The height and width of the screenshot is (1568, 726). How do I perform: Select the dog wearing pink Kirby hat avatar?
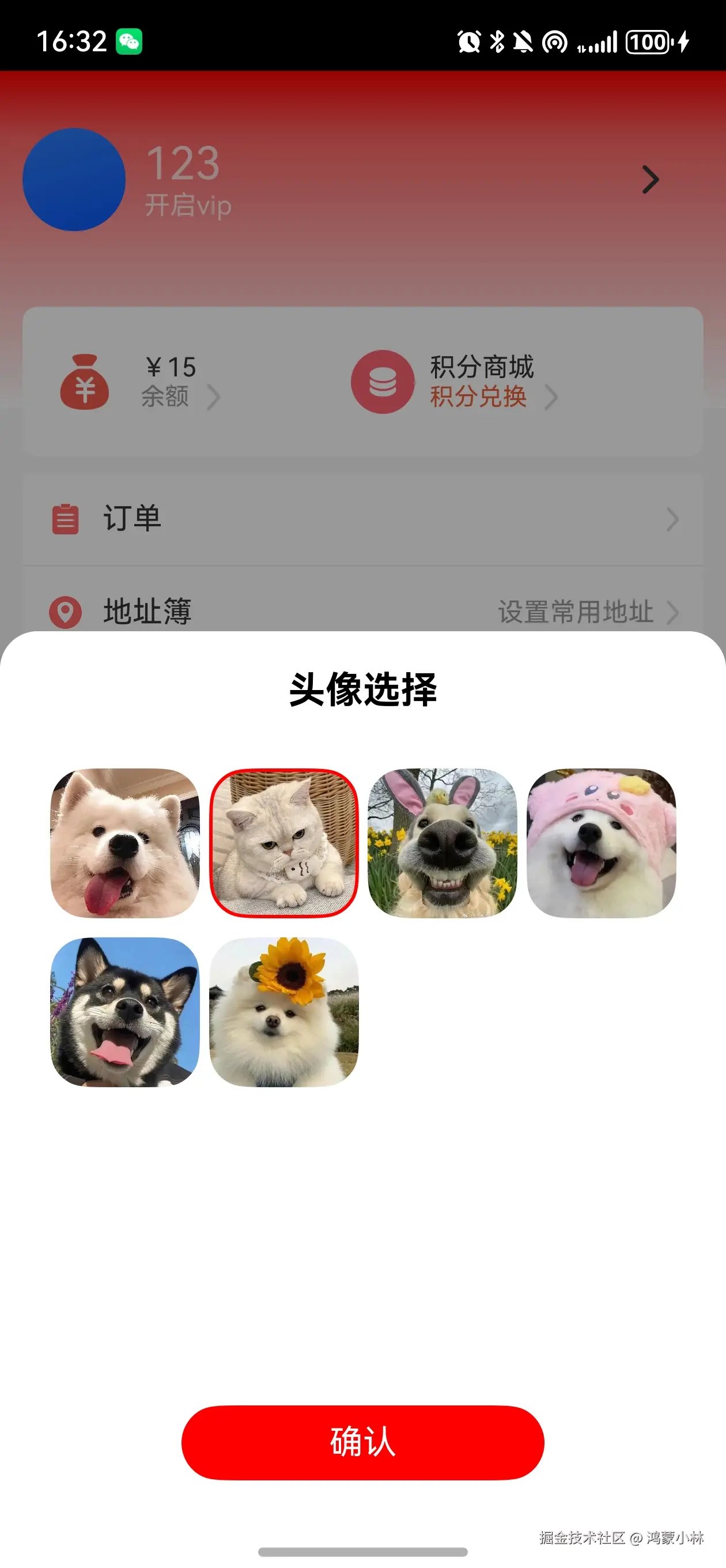tap(602, 843)
